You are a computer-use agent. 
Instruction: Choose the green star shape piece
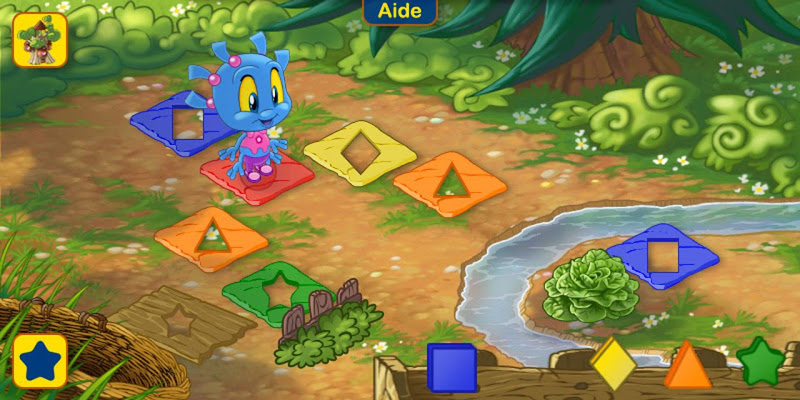tap(760, 362)
